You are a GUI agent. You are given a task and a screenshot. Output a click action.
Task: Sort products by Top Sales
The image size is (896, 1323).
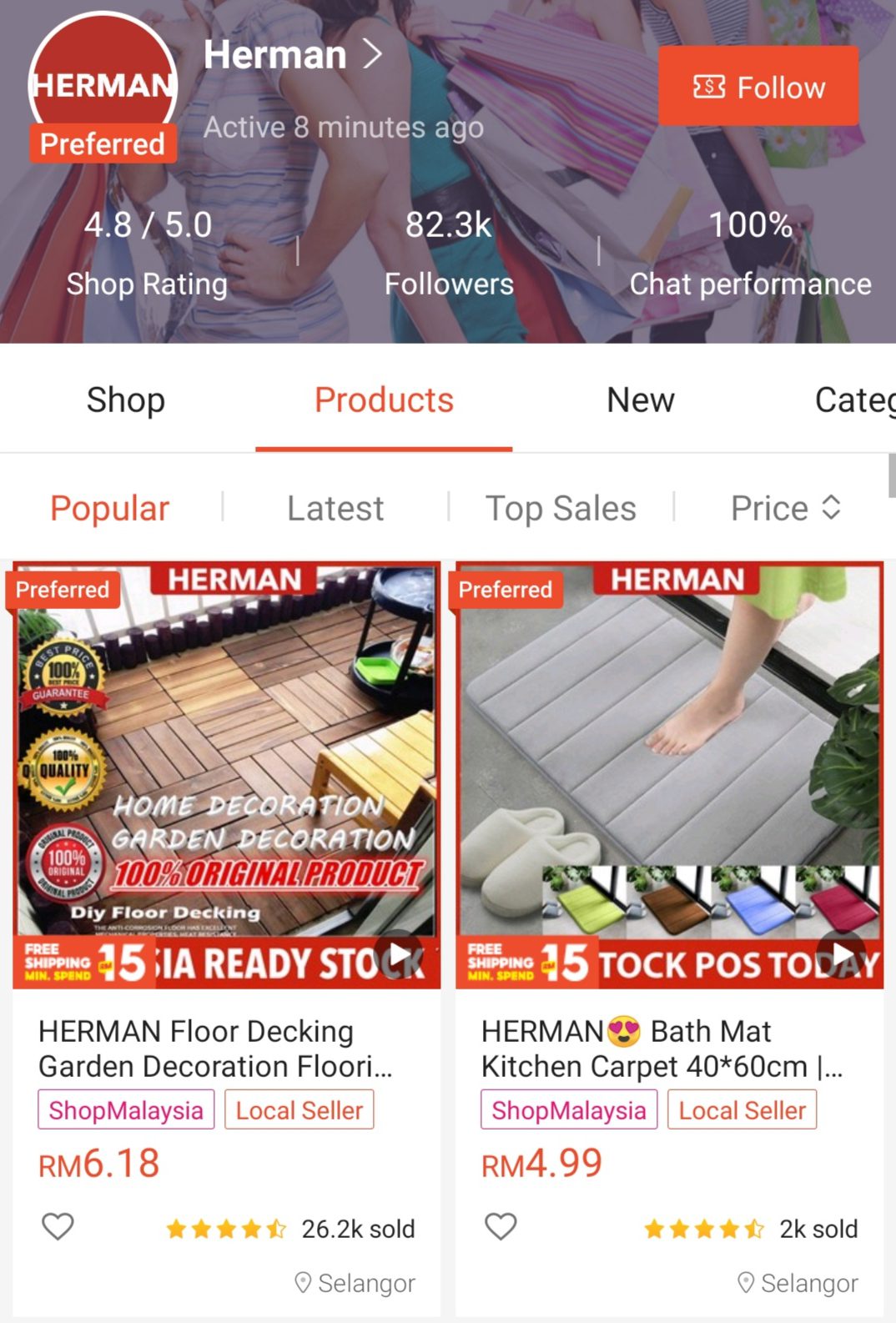(561, 508)
